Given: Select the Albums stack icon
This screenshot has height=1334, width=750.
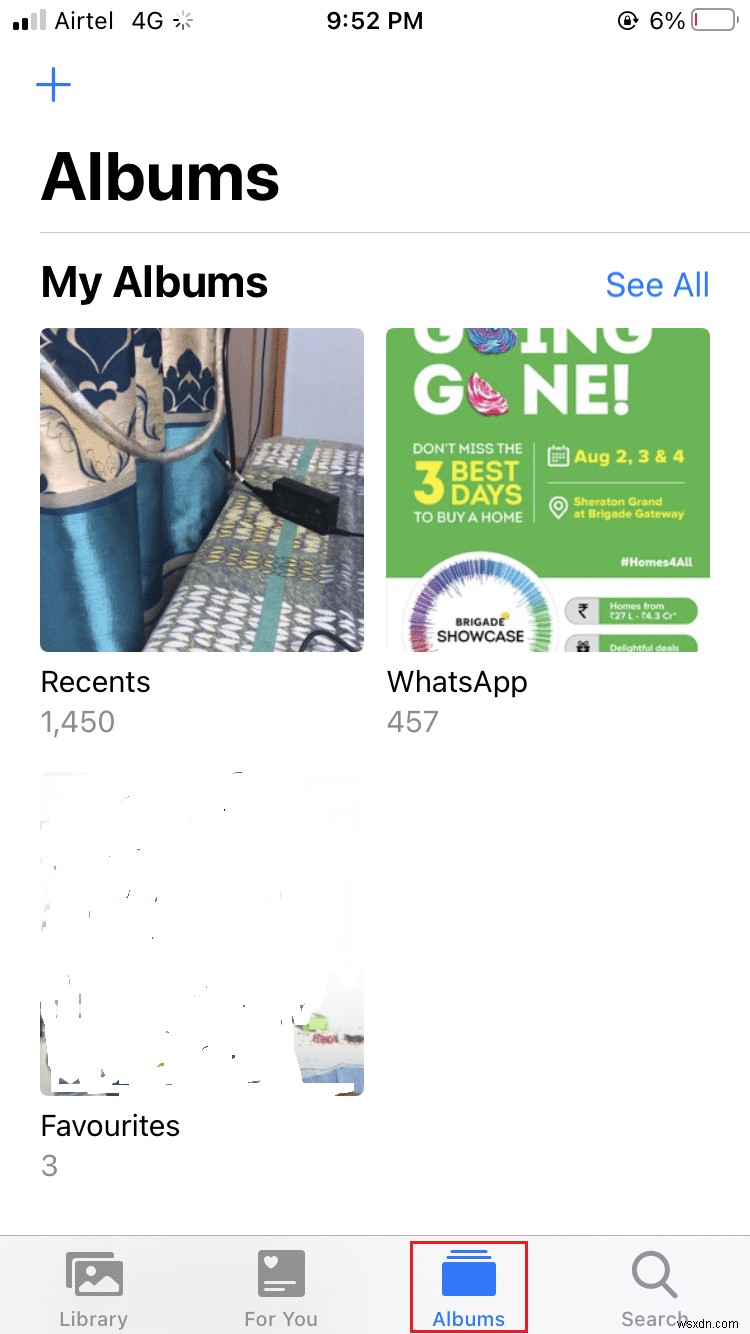Looking at the screenshot, I should coord(468,1274).
